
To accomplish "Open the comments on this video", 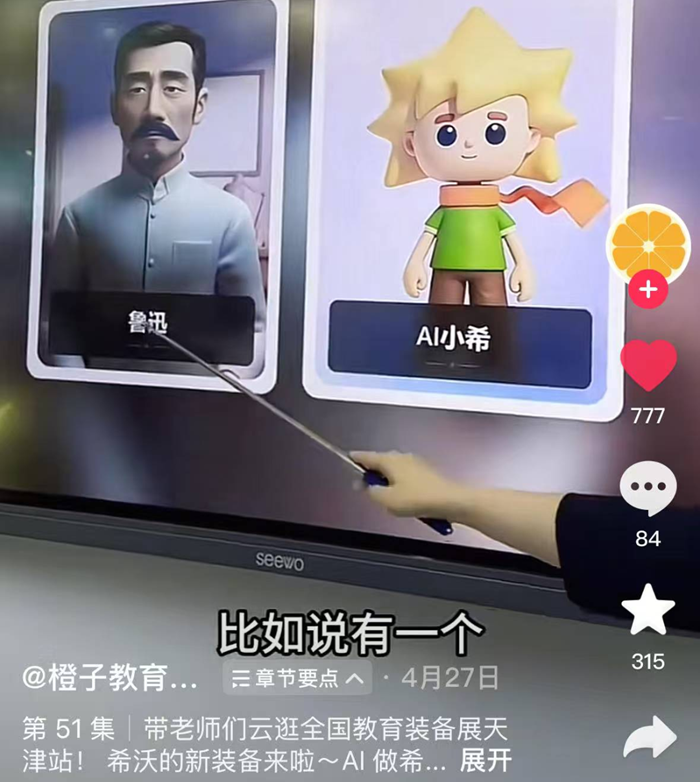I will point(648,490).
